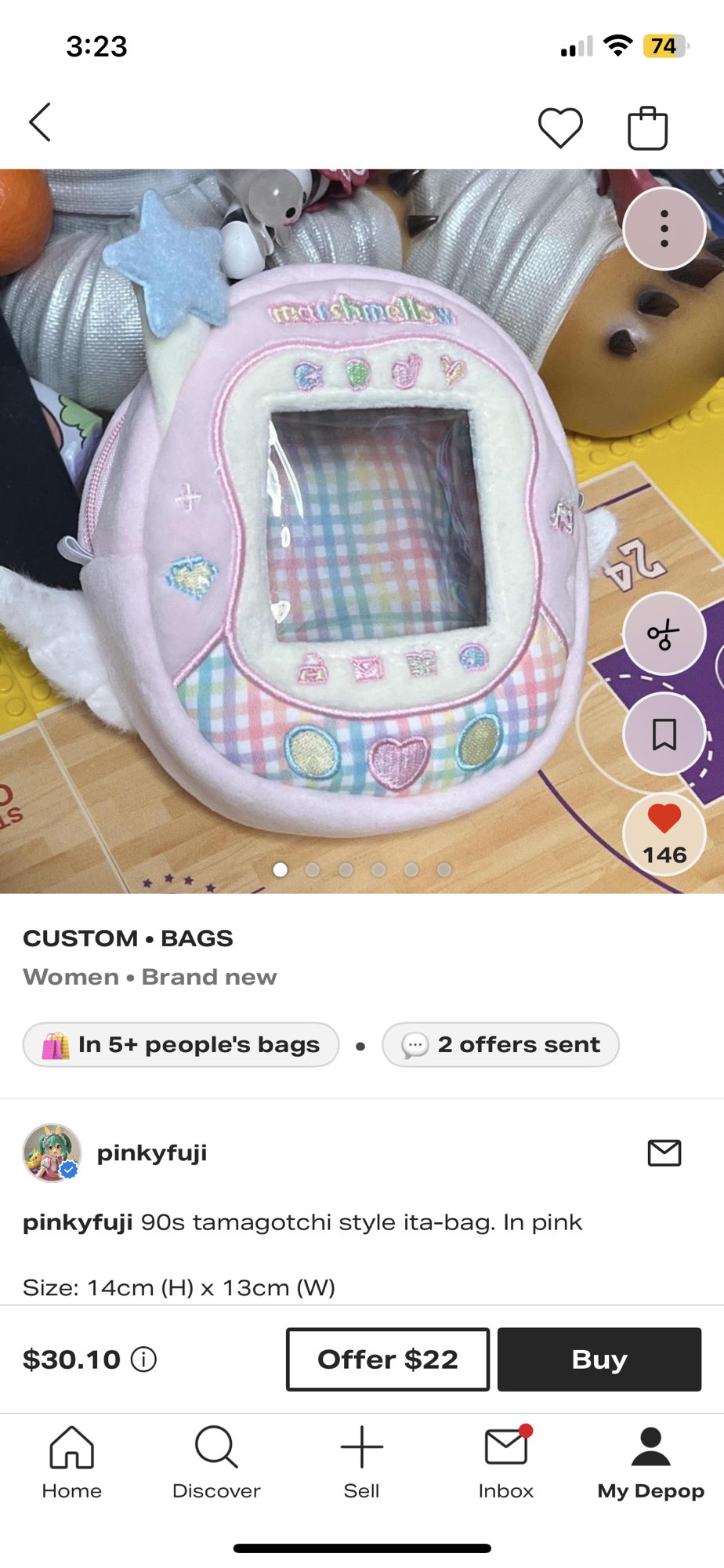Buy this item now
Image resolution: width=724 pixels, height=1568 pixels.
(599, 1359)
